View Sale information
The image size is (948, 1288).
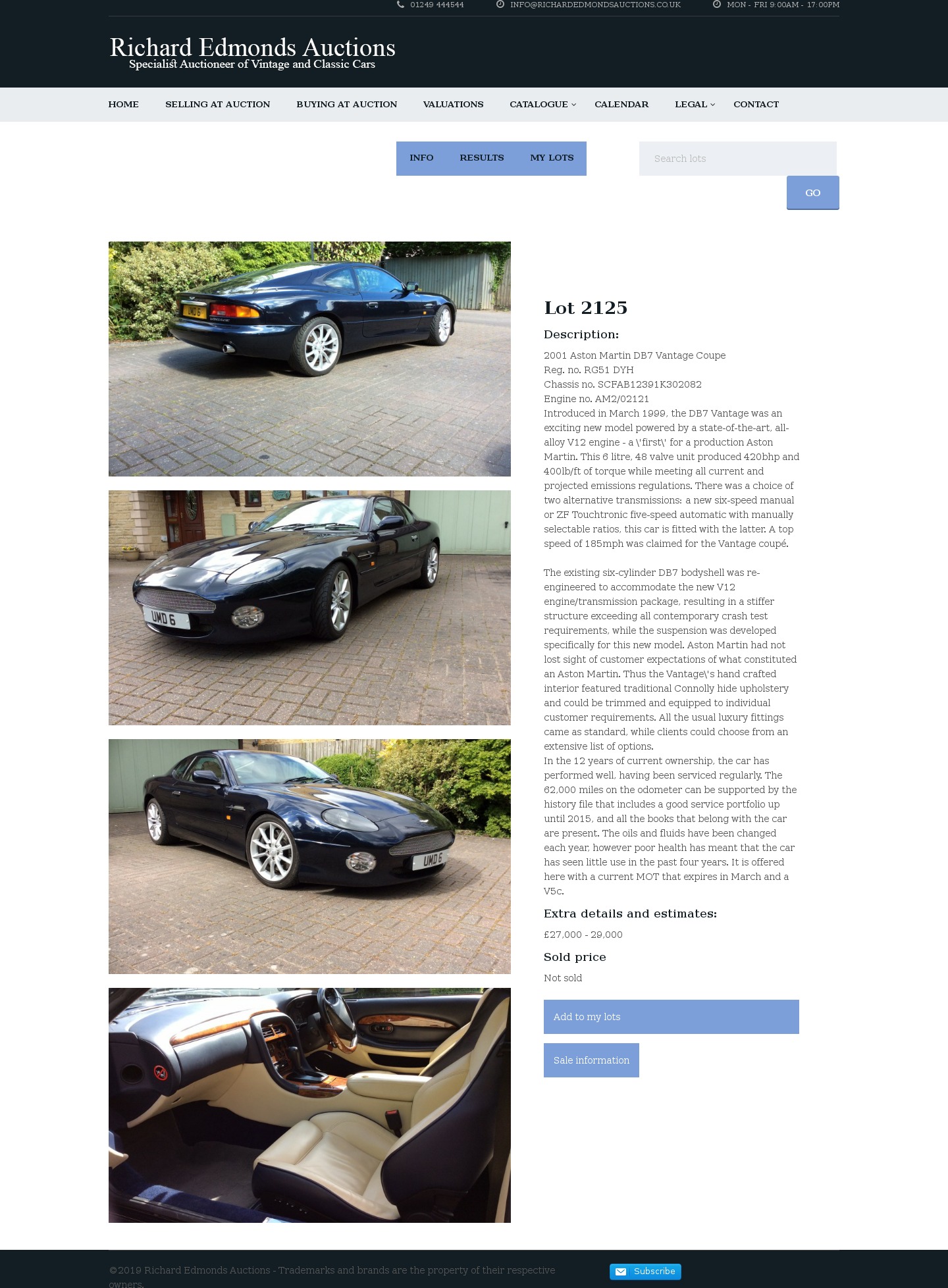point(591,1060)
